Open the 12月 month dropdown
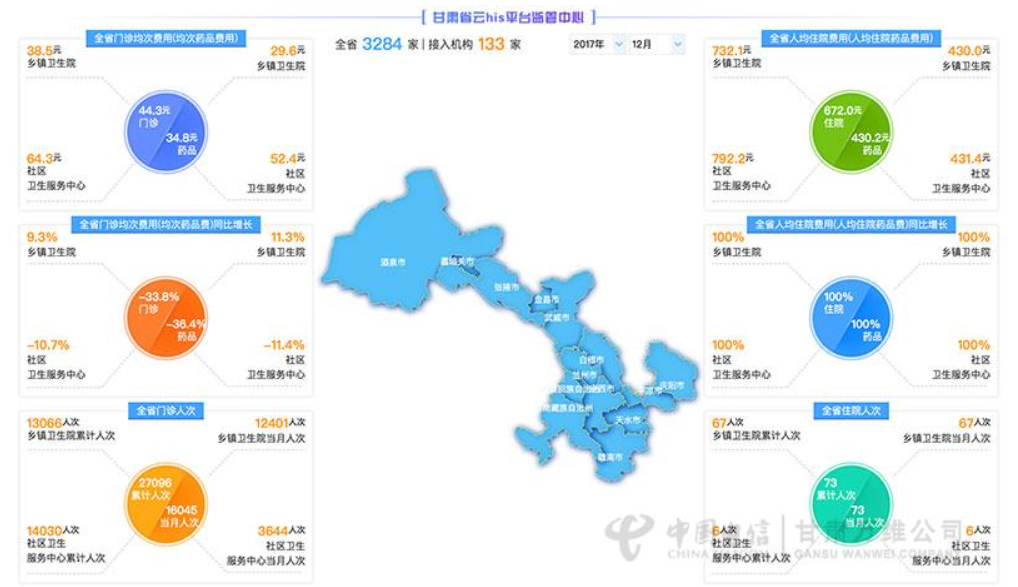The width and height of the screenshot is (1018, 587). click(x=657, y=44)
